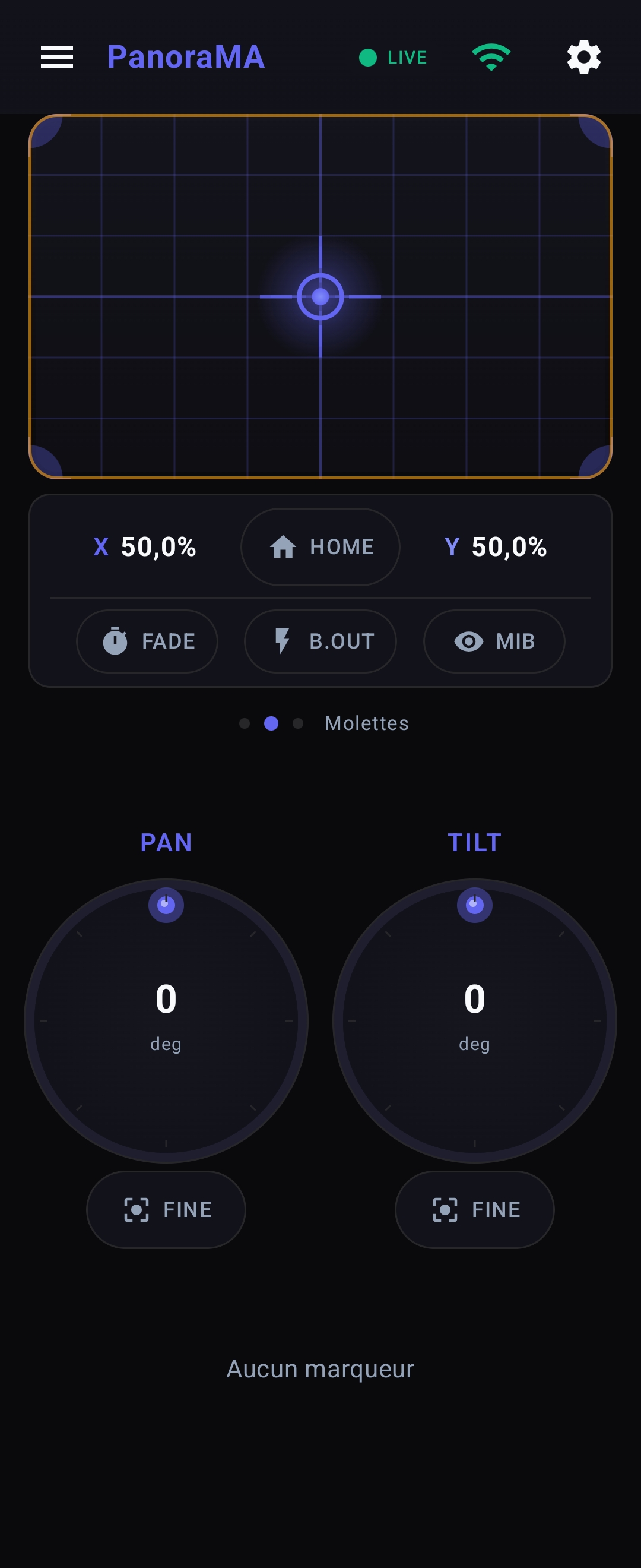Enable FINE mode under the TILT wheel

474,1209
